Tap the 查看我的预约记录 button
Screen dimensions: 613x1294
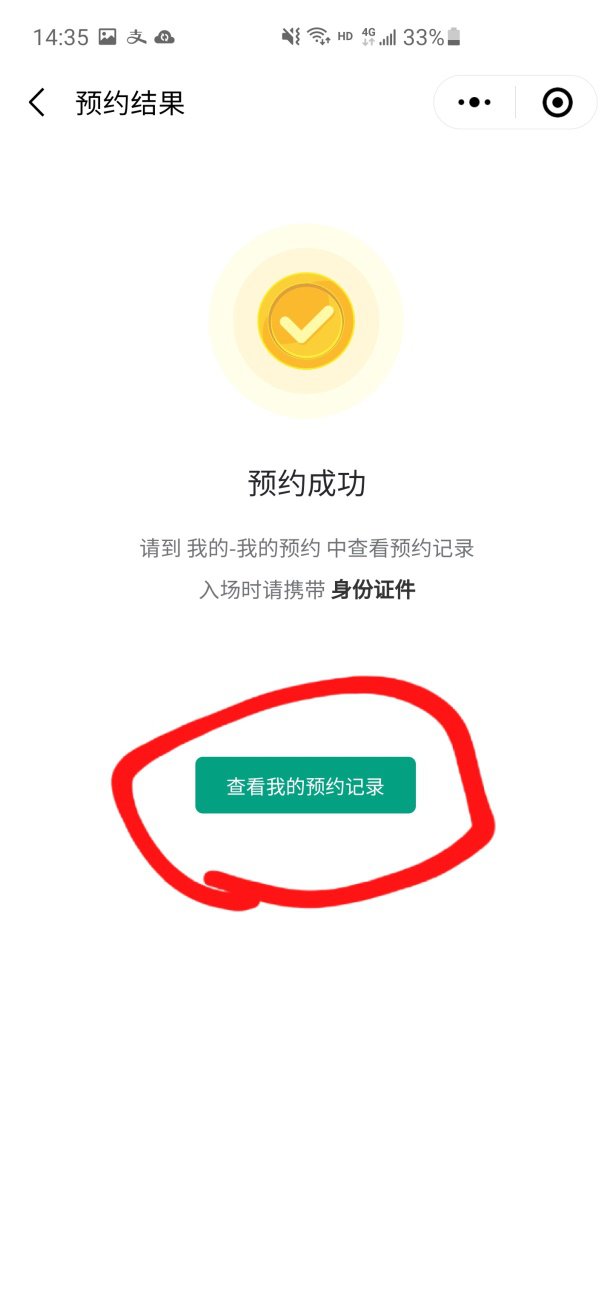(x=305, y=786)
